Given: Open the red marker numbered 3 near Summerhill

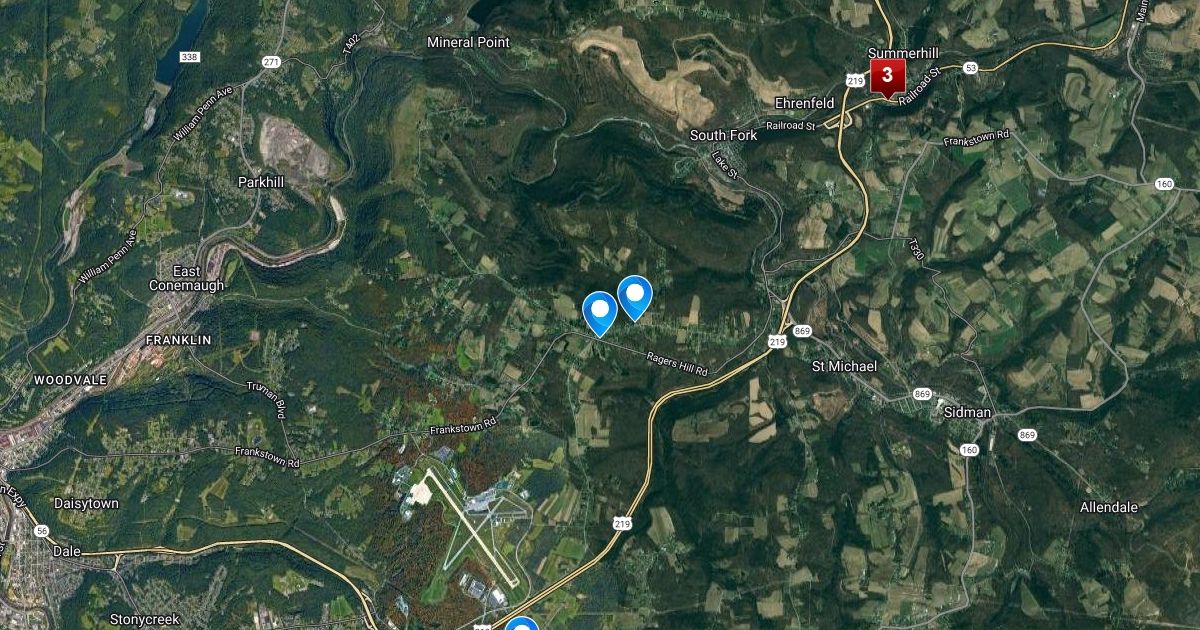Looking at the screenshot, I should (887, 75).
